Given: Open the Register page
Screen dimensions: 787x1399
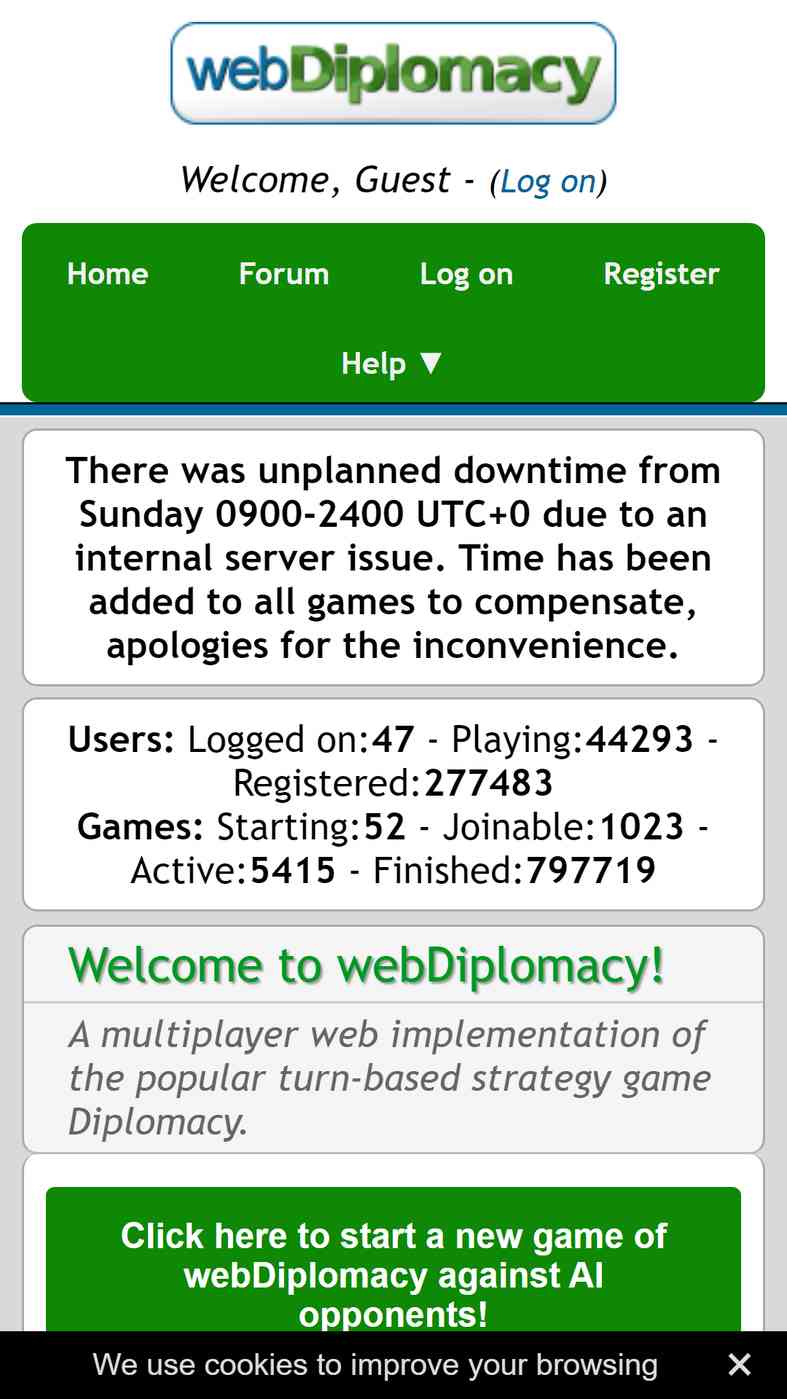Looking at the screenshot, I should 661,274.
